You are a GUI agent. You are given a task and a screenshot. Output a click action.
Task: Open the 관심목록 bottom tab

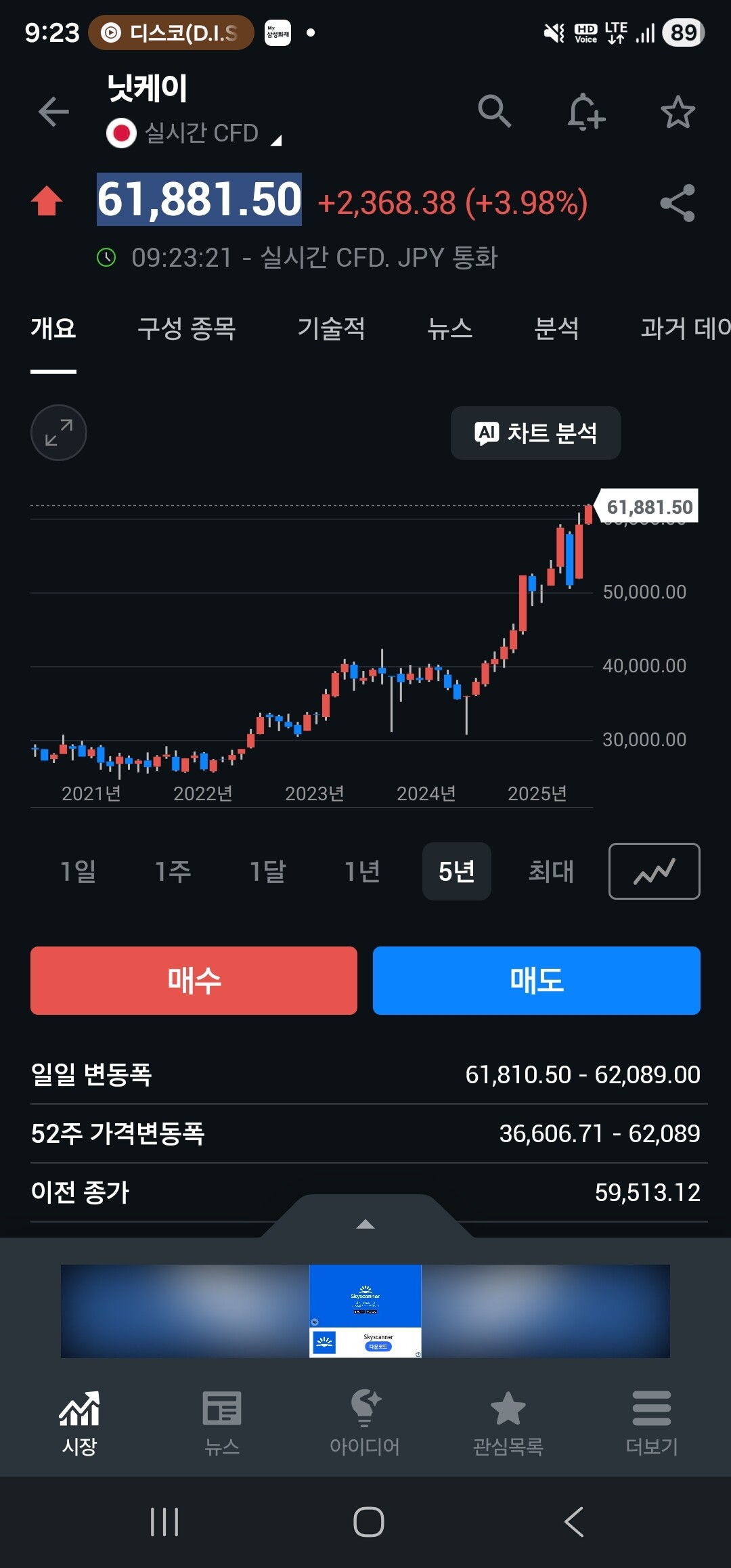point(508,1423)
